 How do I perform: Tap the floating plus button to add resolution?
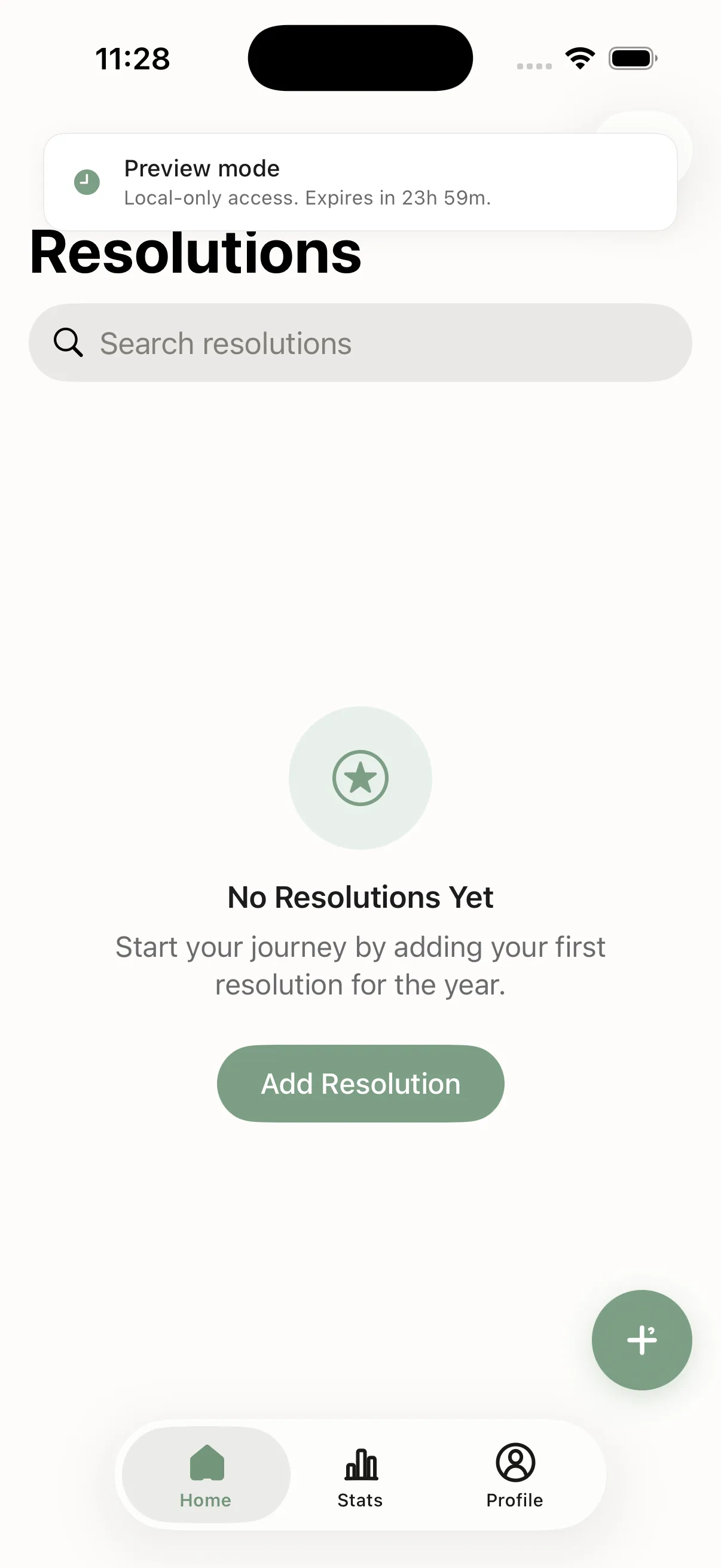(x=642, y=1340)
